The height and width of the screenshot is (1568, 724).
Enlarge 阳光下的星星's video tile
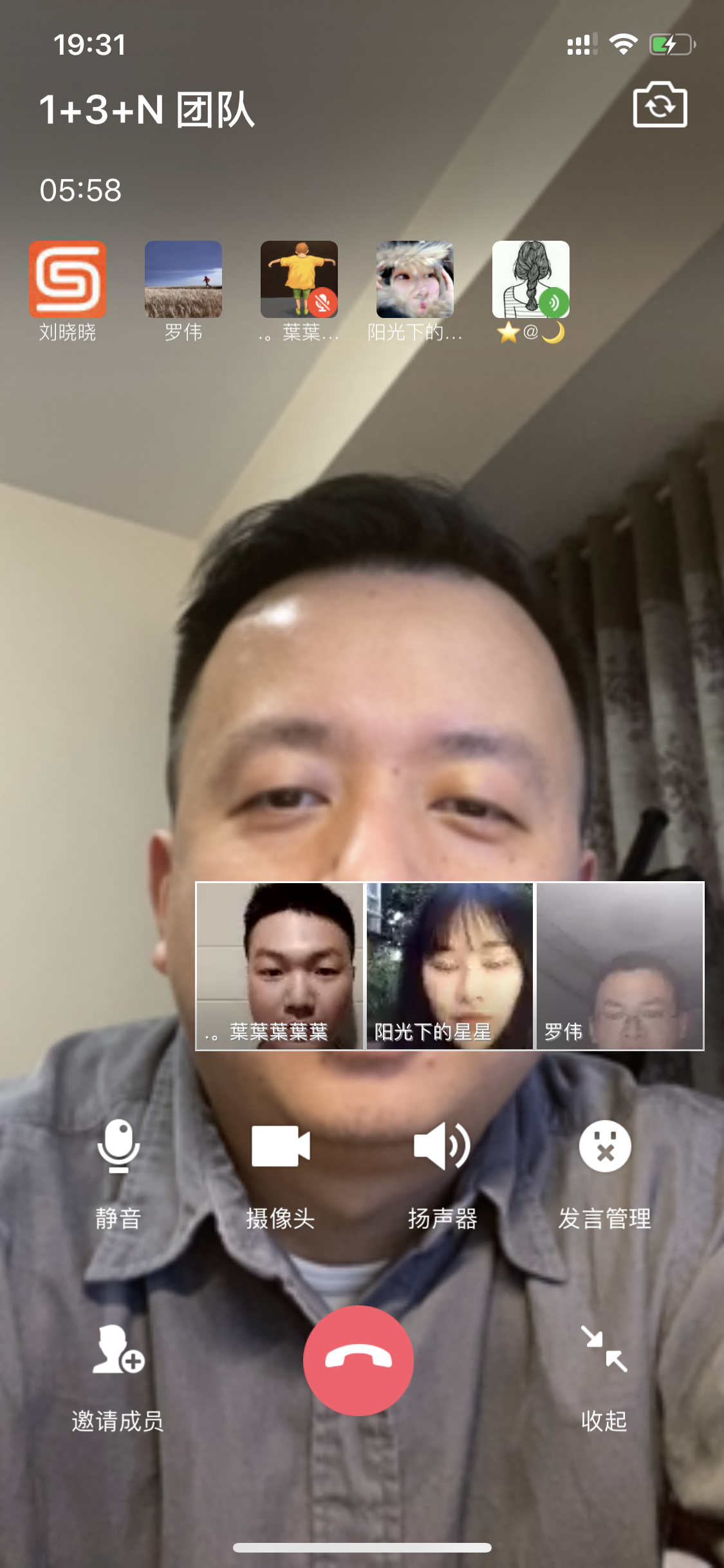pyautogui.click(x=450, y=966)
